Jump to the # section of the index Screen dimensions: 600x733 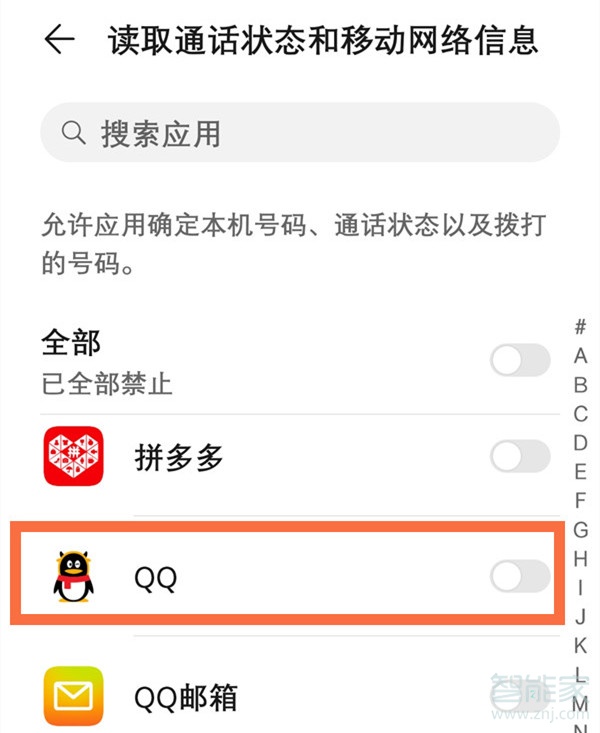580,327
